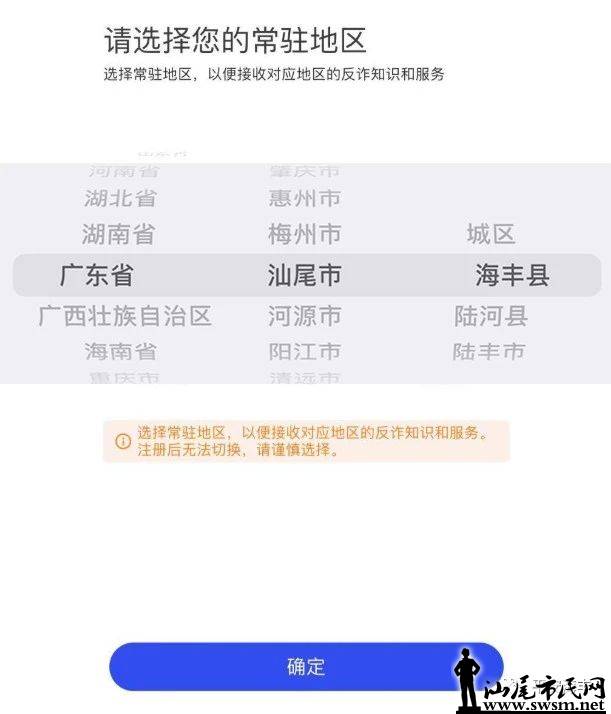Confirm the selected region with 确定
Screen dimensions: 611x714
(305, 667)
